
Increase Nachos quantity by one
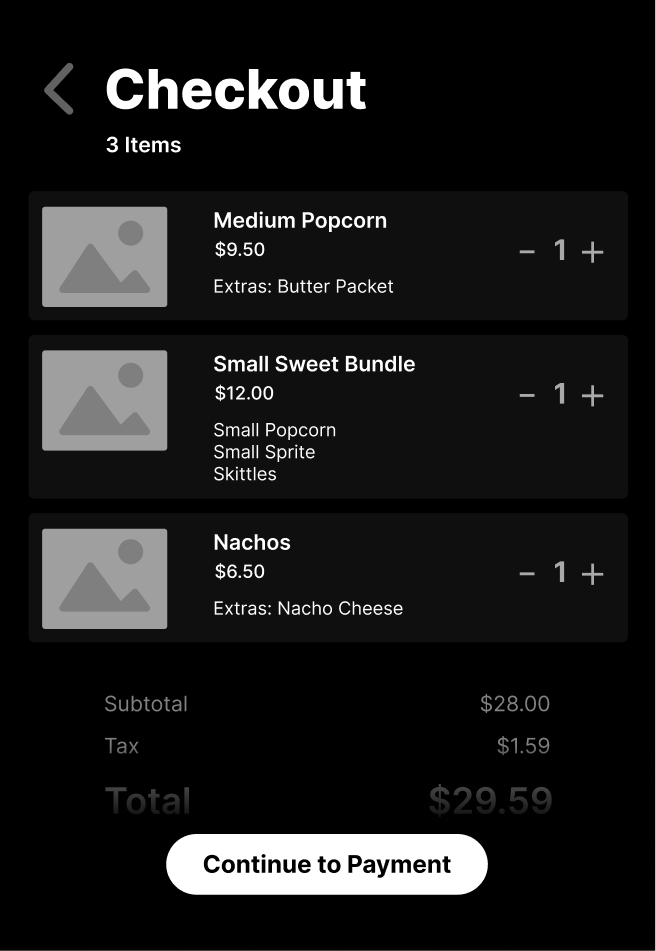click(593, 574)
